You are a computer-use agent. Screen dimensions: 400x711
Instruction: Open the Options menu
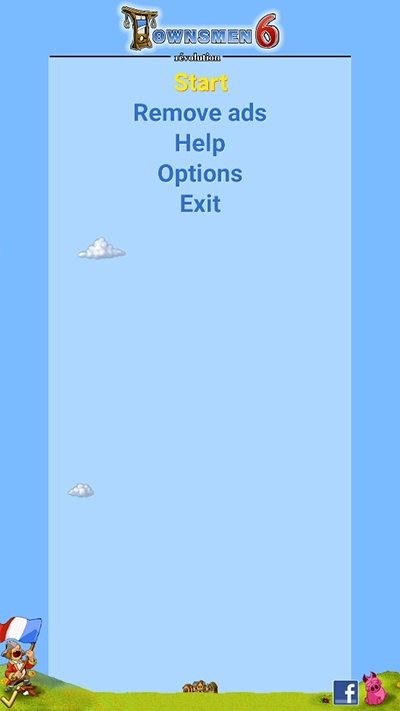[200, 174]
